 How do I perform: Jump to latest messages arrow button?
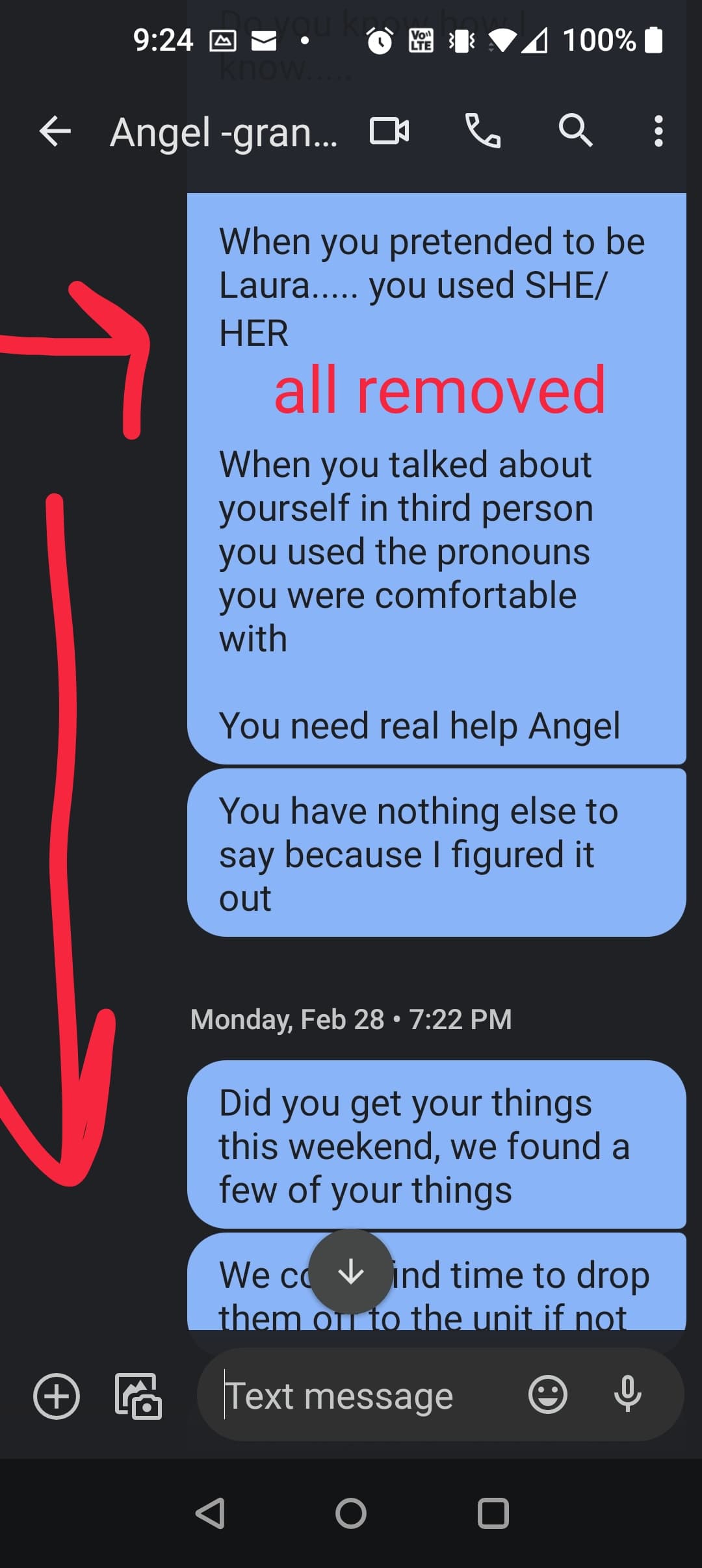[351, 1272]
